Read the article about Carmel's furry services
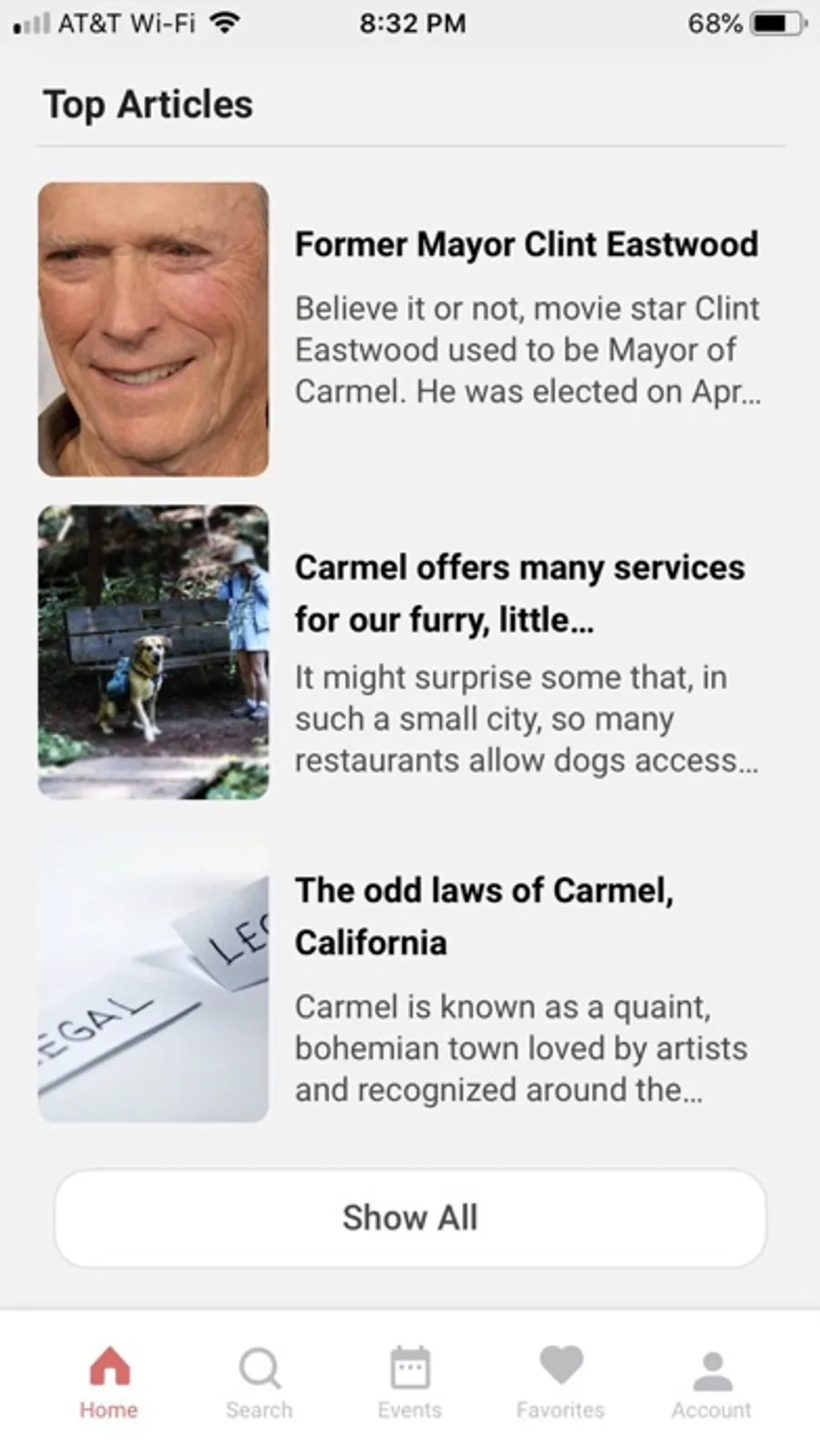Screen dimensions: 820x1456 pyautogui.click(x=519, y=592)
